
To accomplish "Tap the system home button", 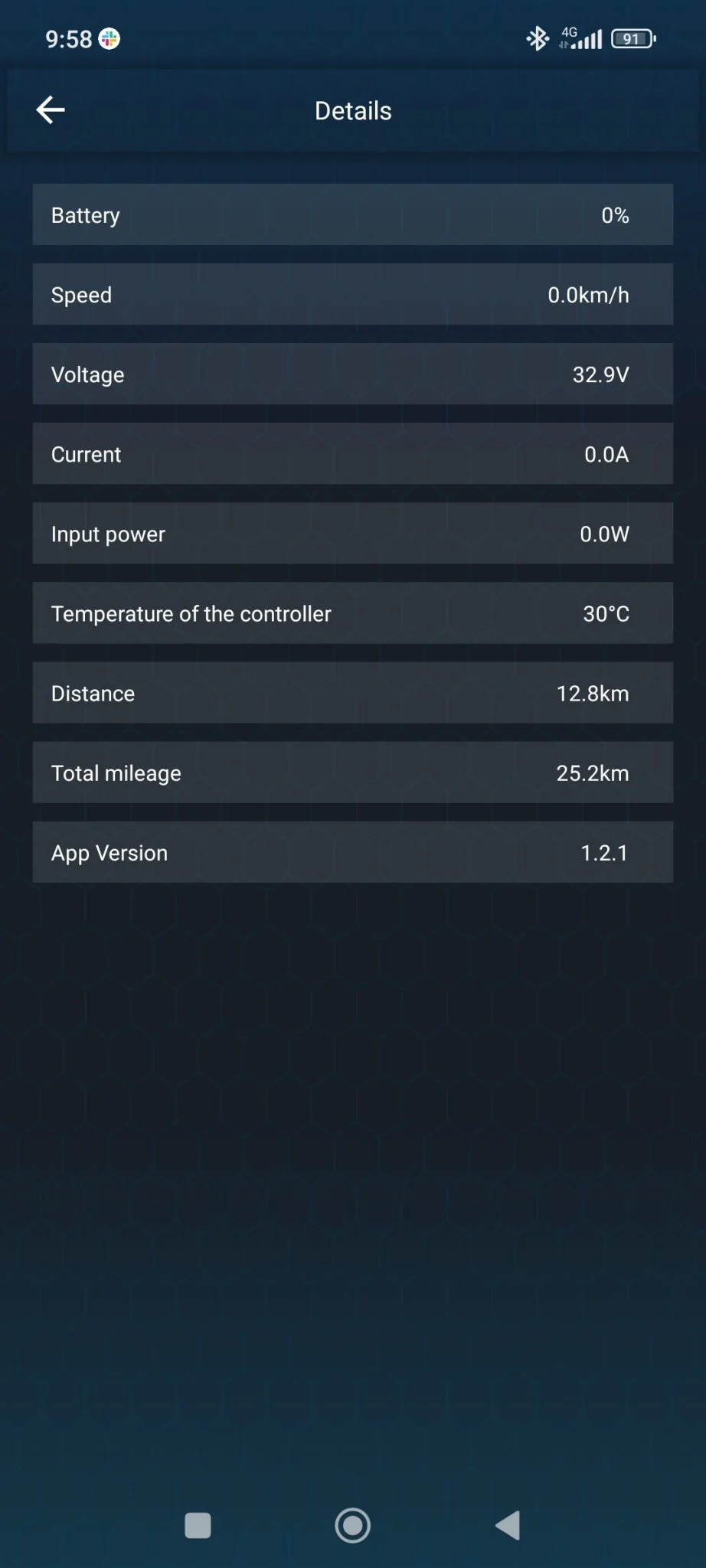I will [352, 1525].
